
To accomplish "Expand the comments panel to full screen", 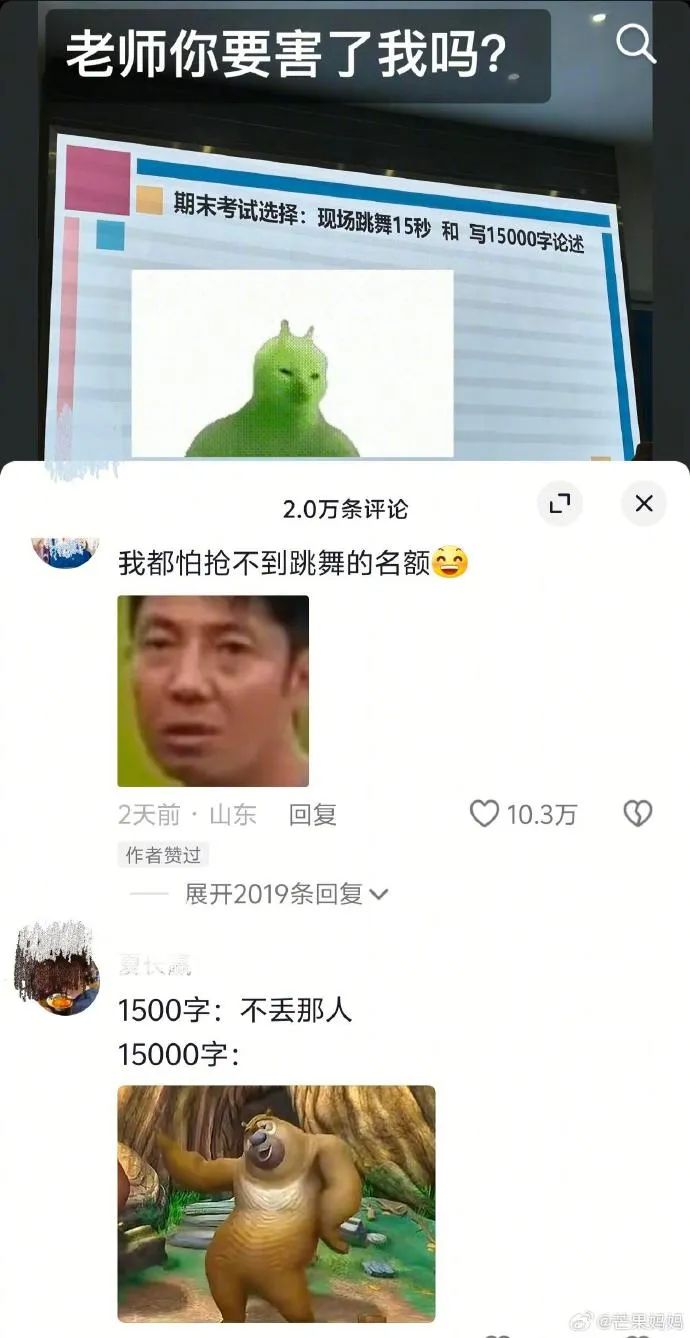I will [560, 504].
